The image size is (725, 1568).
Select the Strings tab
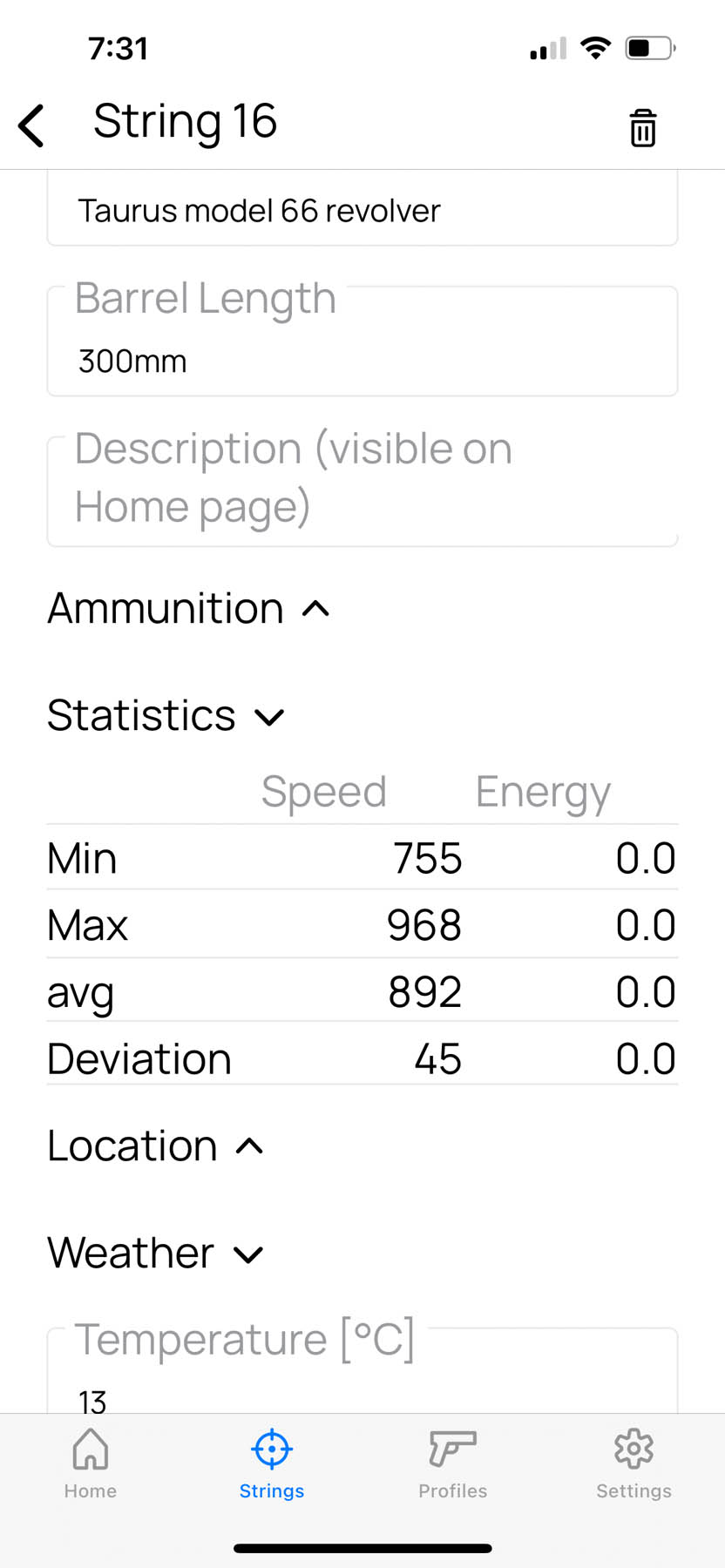272,1463
